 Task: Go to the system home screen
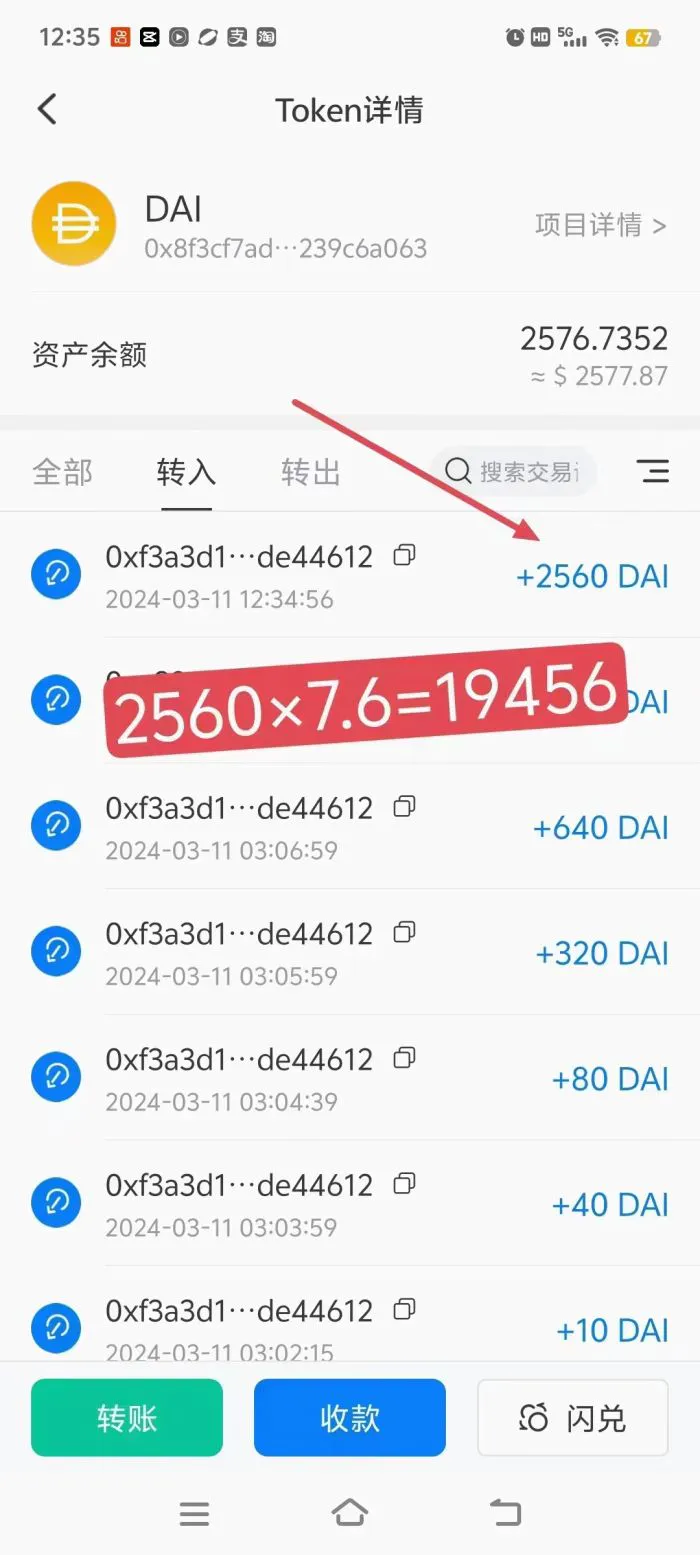pos(350,1513)
